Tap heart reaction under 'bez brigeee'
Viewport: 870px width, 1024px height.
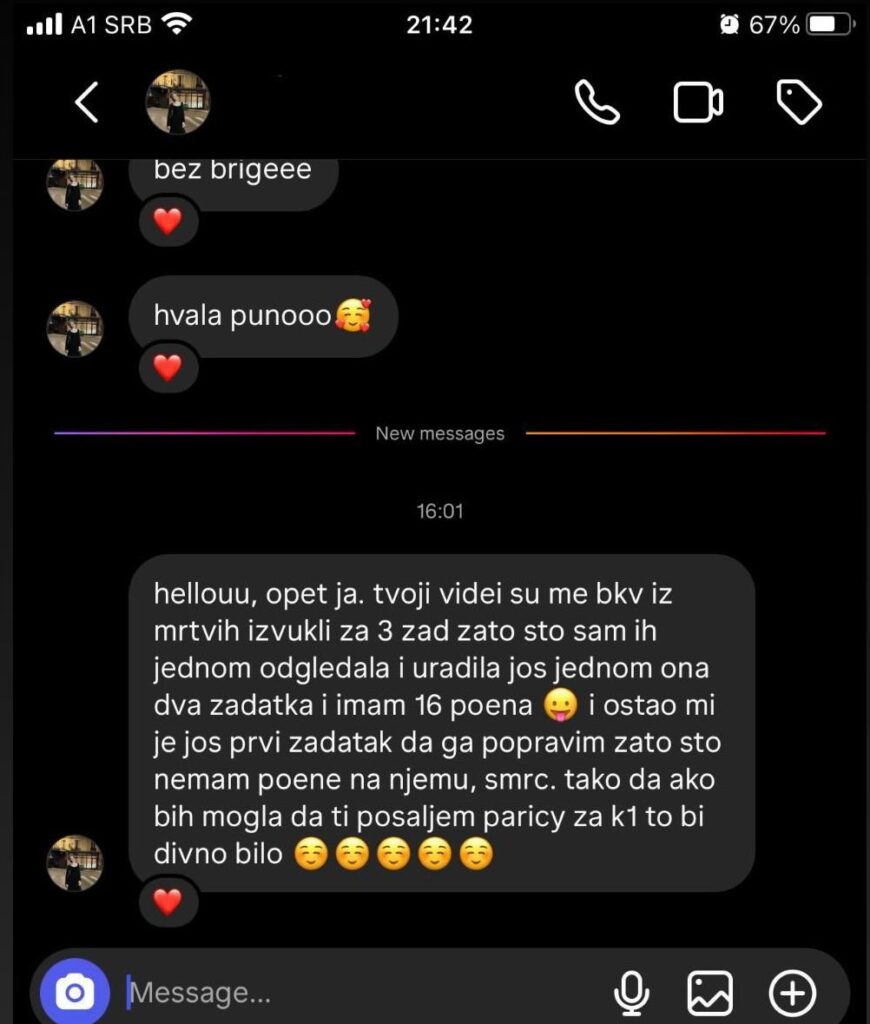pos(167,221)
